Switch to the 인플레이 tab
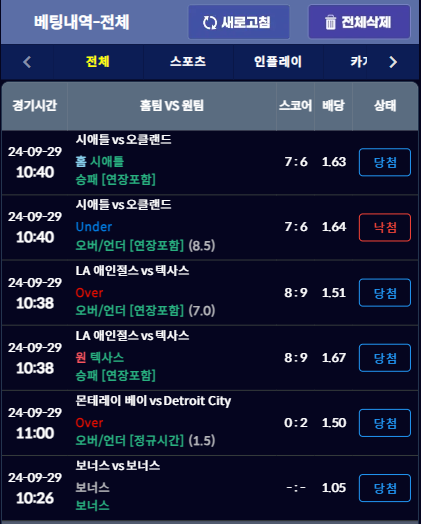The height and width of the screenshot is (524, 421). (x=278, y=62)
